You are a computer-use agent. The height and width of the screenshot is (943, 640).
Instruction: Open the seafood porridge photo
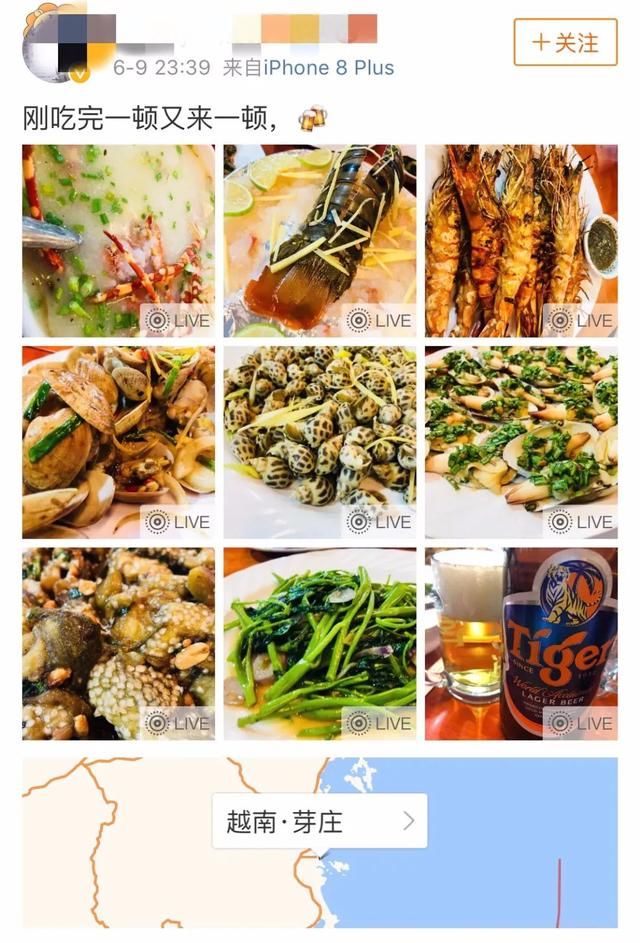pos(118,240)
